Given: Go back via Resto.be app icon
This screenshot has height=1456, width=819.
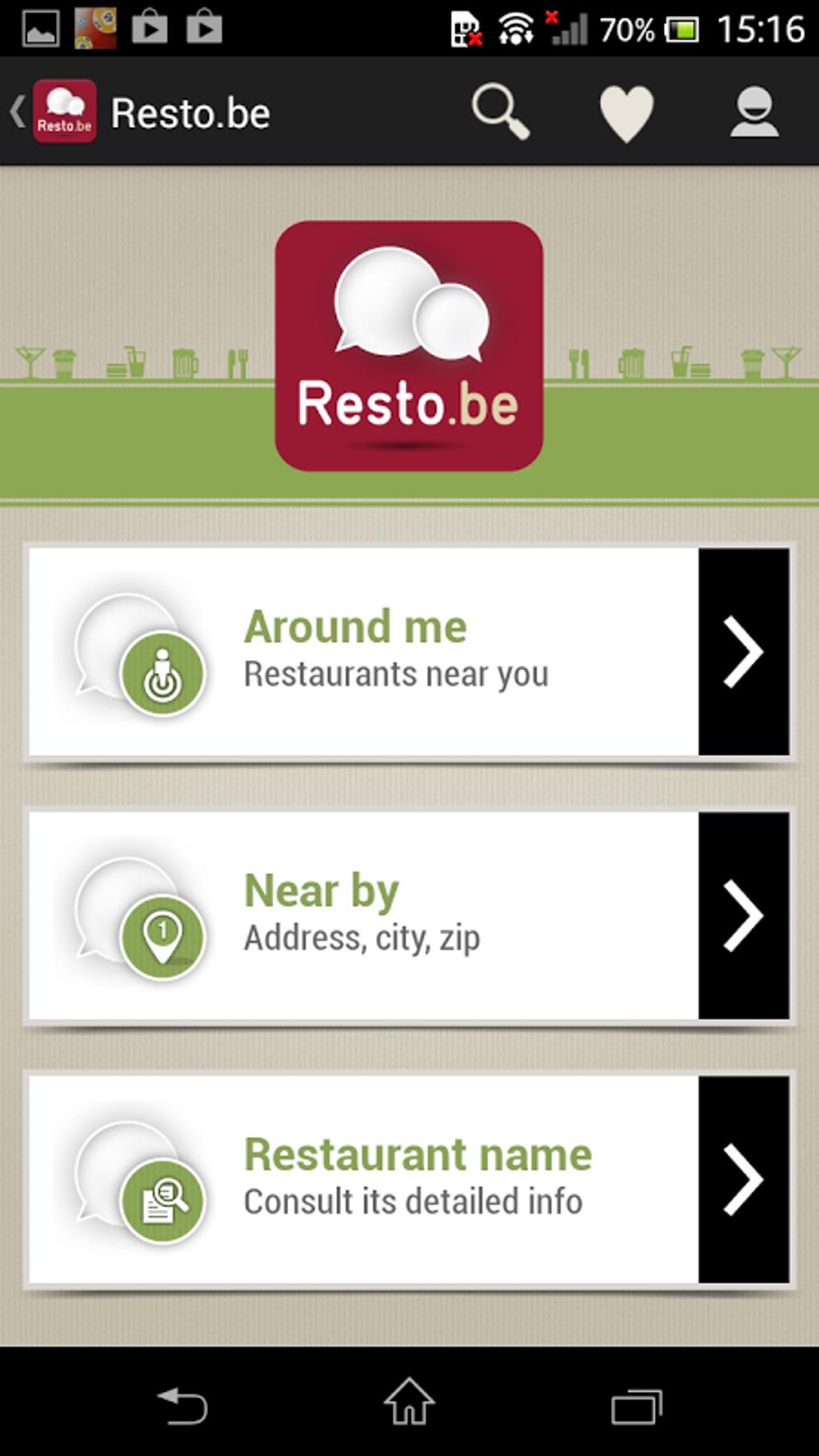Looking at the screenshot, I should [x=63, y=112].
